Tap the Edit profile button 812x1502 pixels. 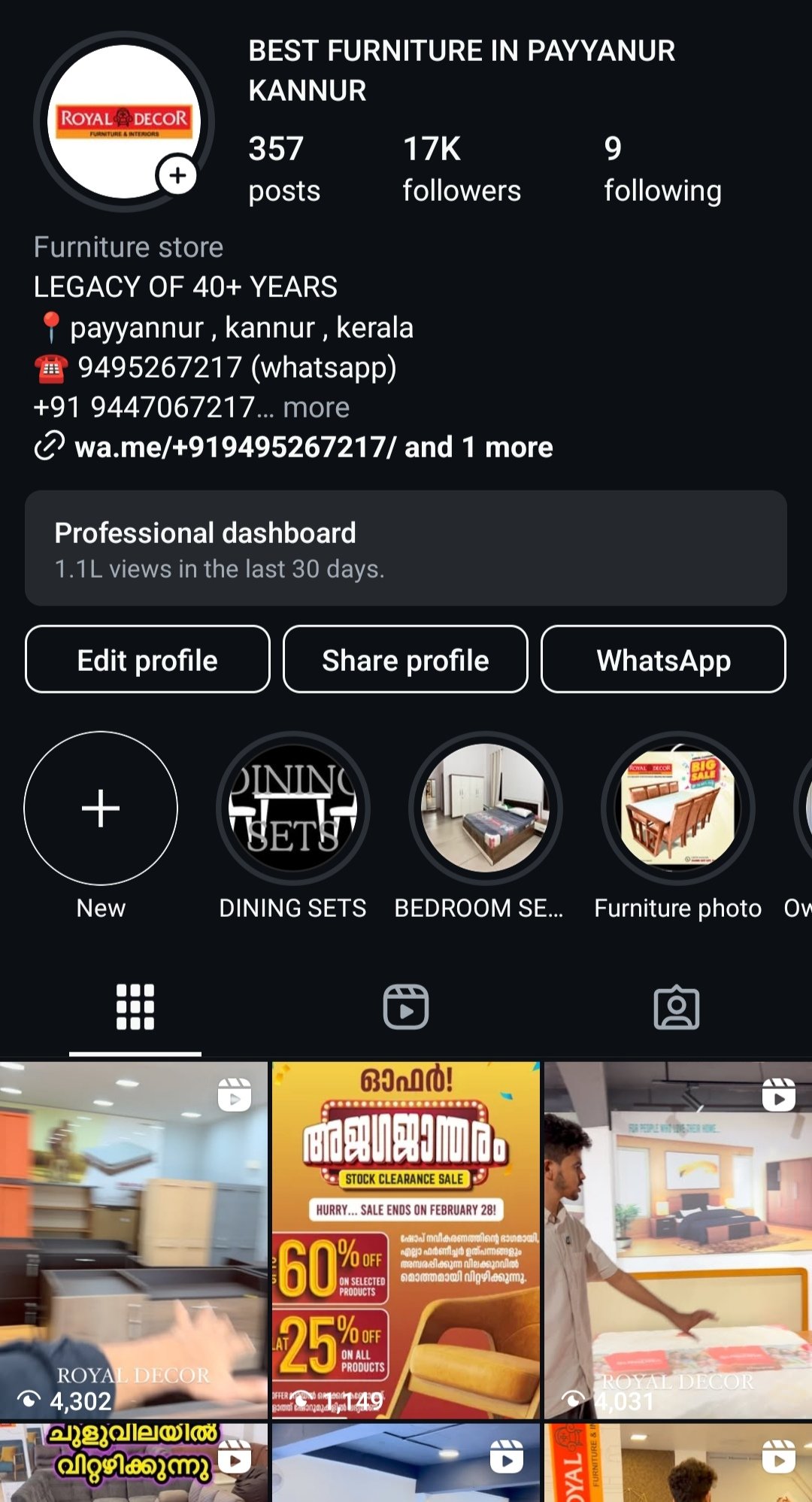click(147, 660)
